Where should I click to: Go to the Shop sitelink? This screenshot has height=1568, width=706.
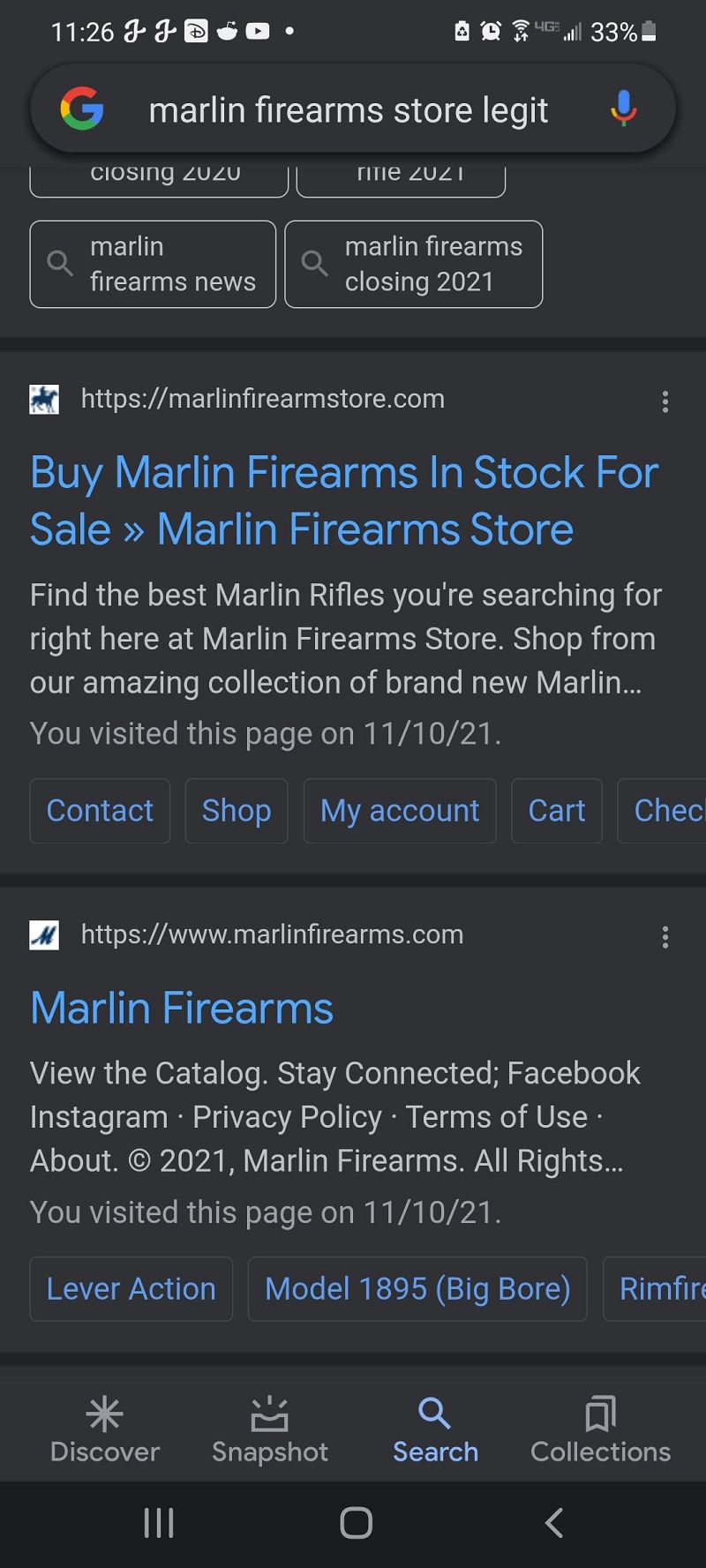click(237, 811)
